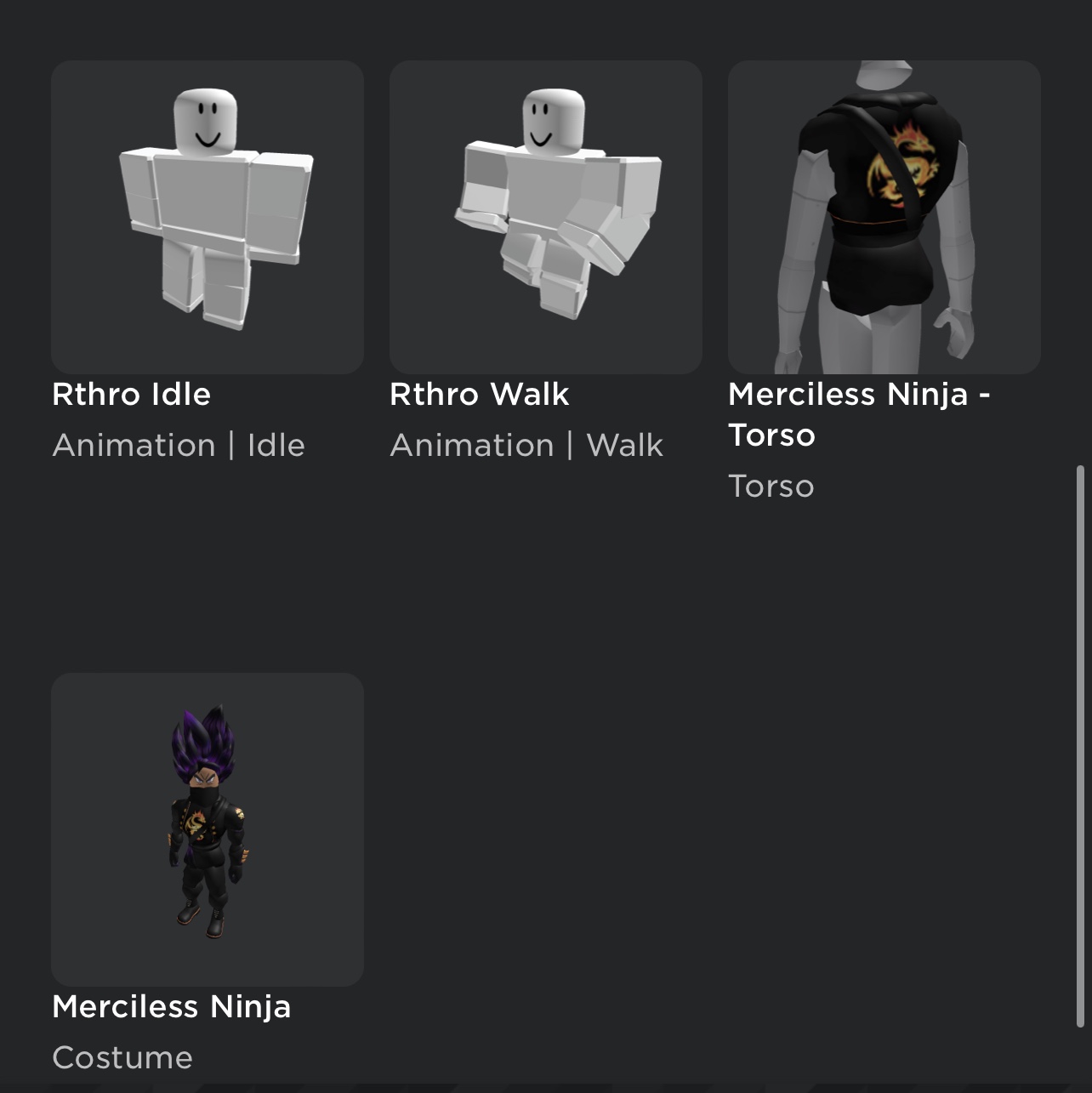Select the Rthro Walk animation item
Viewport: 1092px width, 1093px height.
pyautogui.click(x=546, y=217)
